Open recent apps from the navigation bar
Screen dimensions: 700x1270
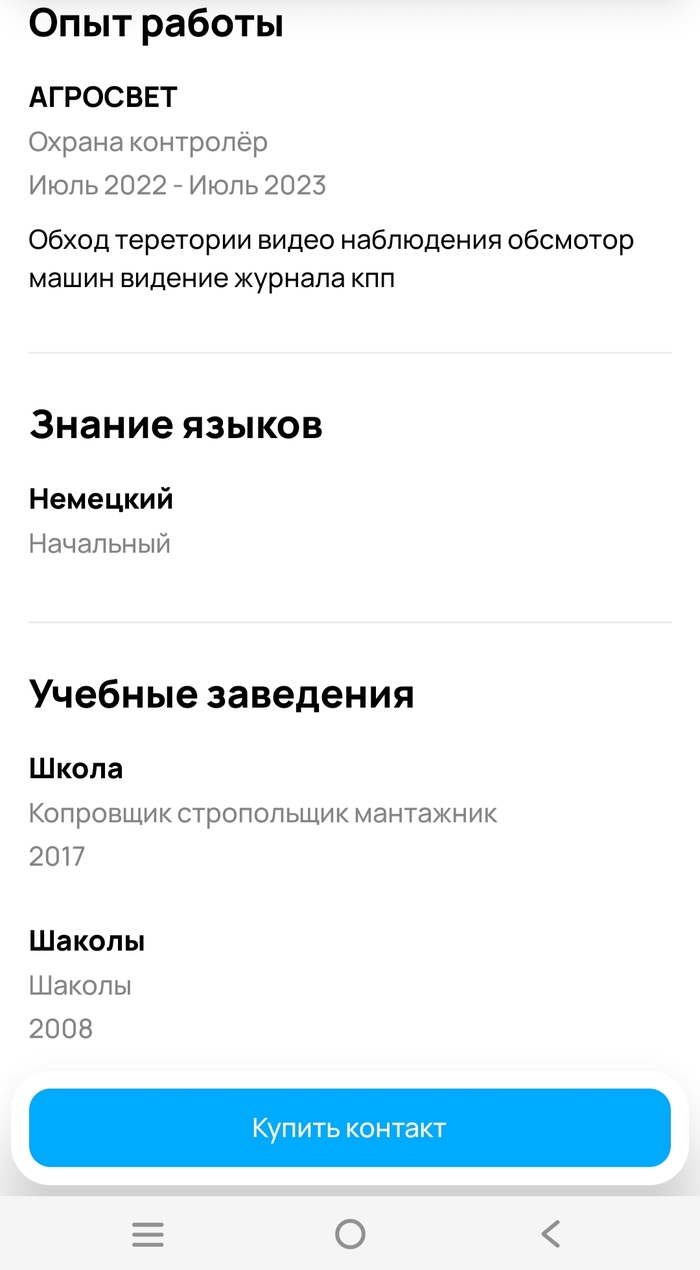tap(148, 1234)
